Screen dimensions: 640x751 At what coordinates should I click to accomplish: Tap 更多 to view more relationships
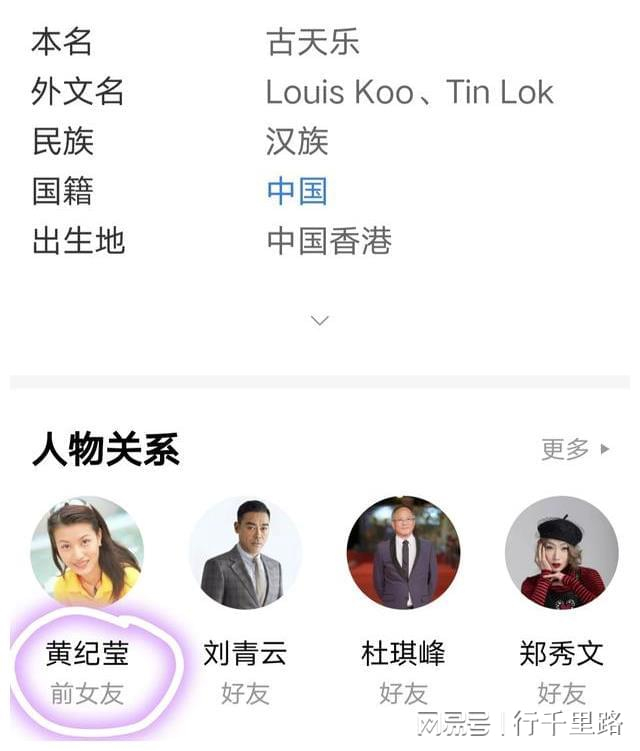tap(575, 450)
